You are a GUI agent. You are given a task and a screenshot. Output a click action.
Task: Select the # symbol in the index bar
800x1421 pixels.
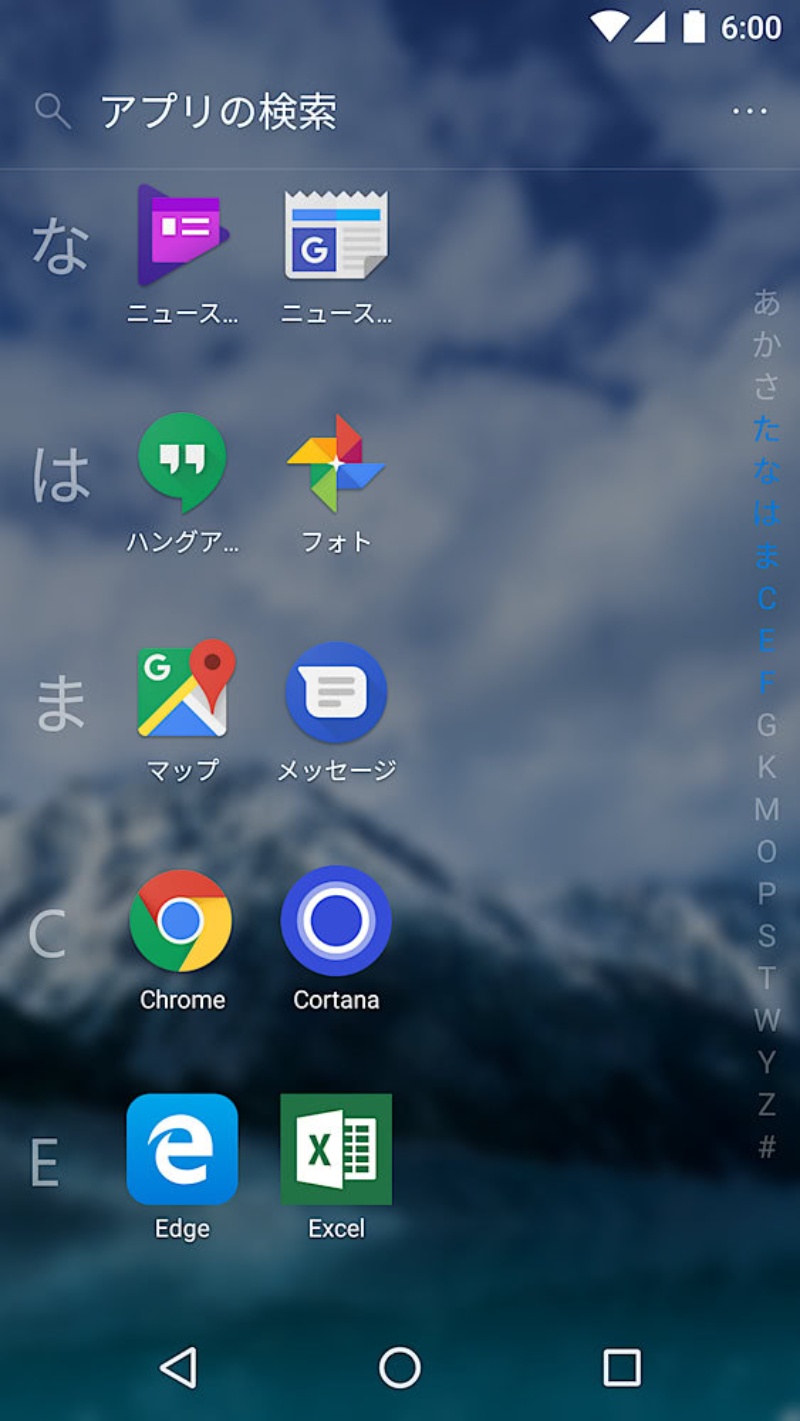(x=766, y=1147)
